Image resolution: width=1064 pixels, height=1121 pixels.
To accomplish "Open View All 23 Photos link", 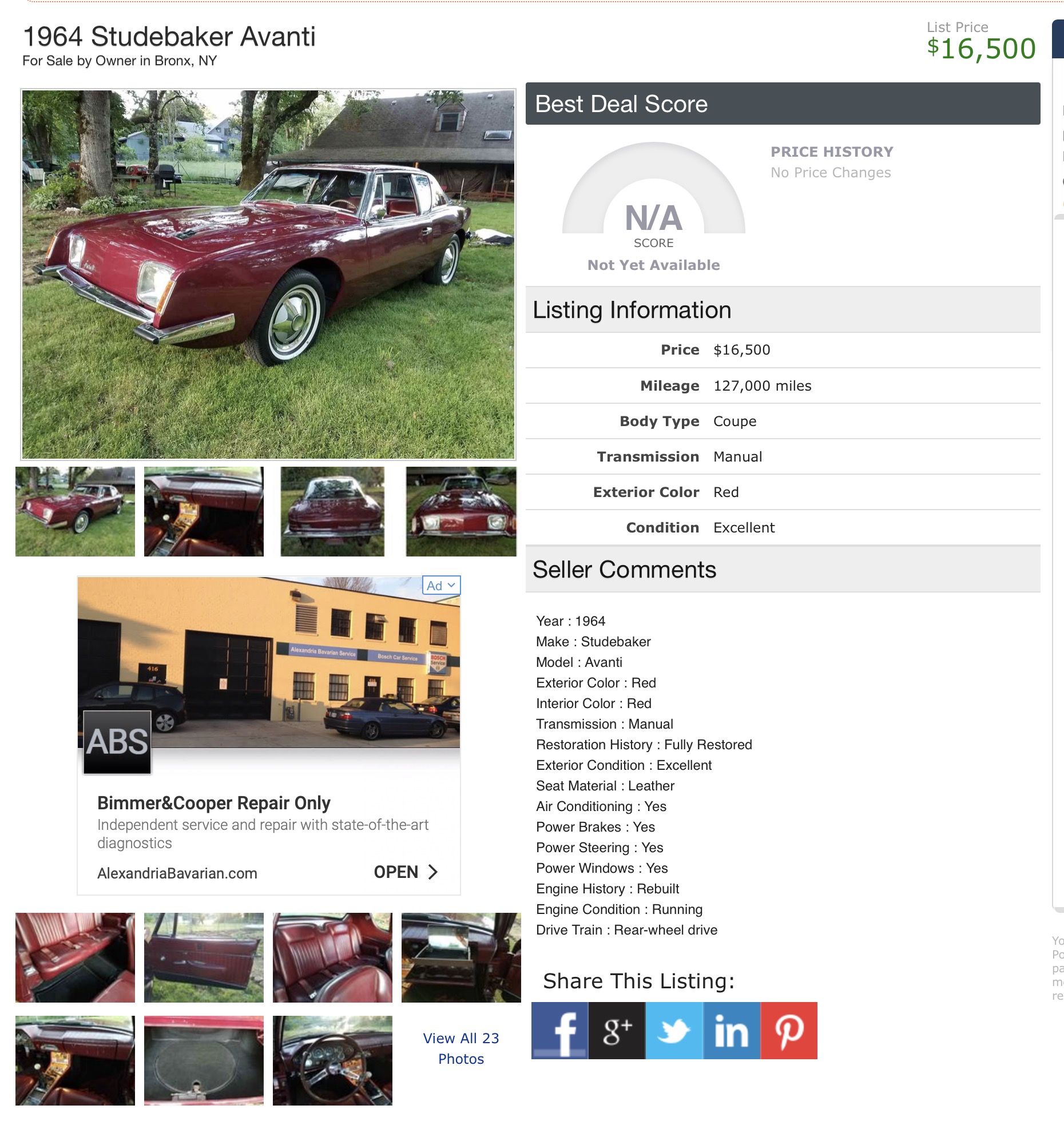I will (460, 1048).
